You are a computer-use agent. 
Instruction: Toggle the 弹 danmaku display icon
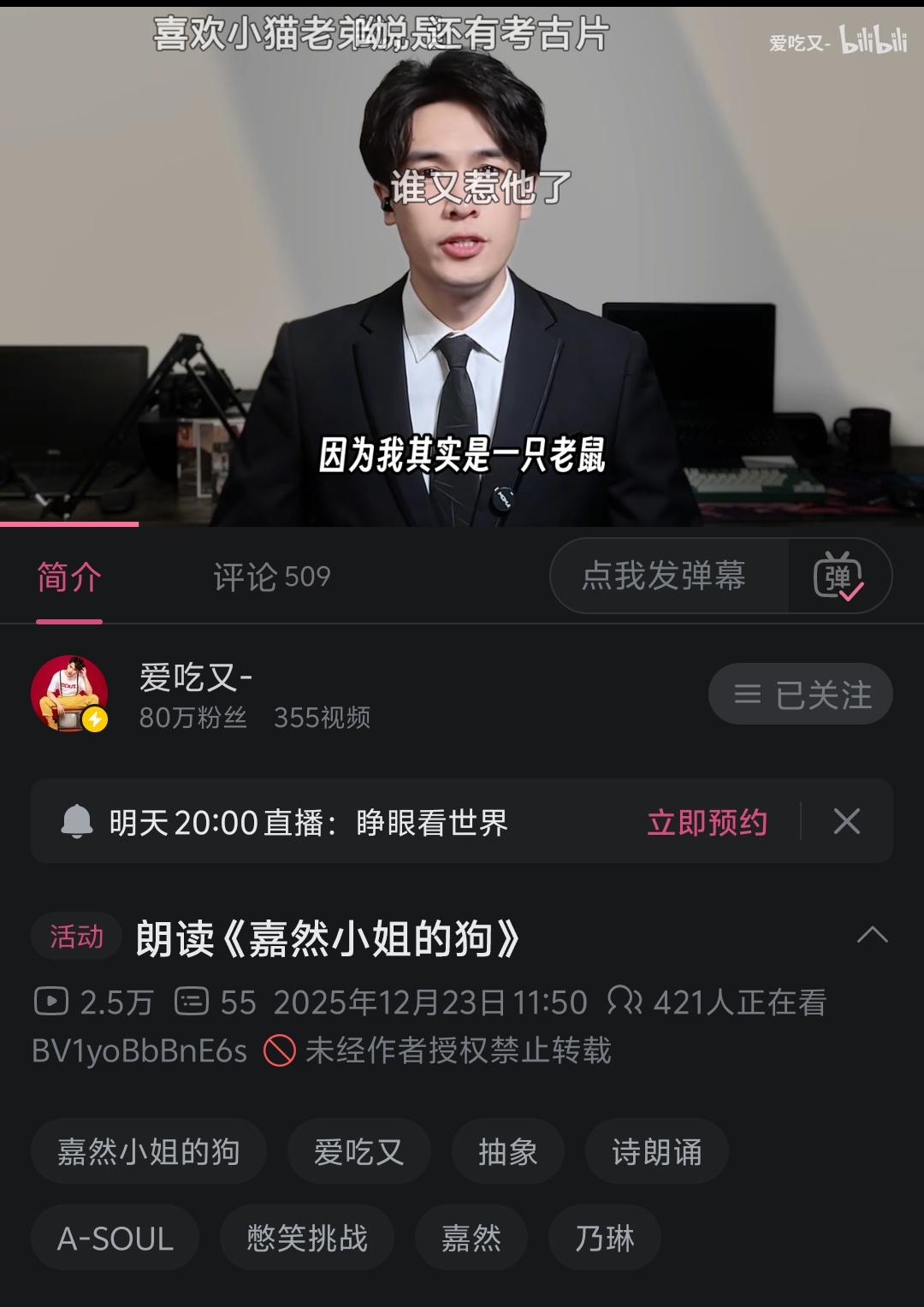click(838, 576)
